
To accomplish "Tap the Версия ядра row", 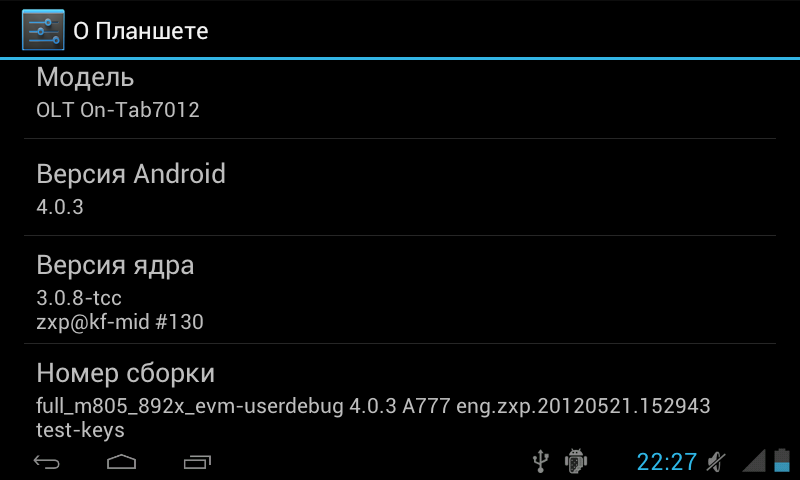I will (400, 292).
